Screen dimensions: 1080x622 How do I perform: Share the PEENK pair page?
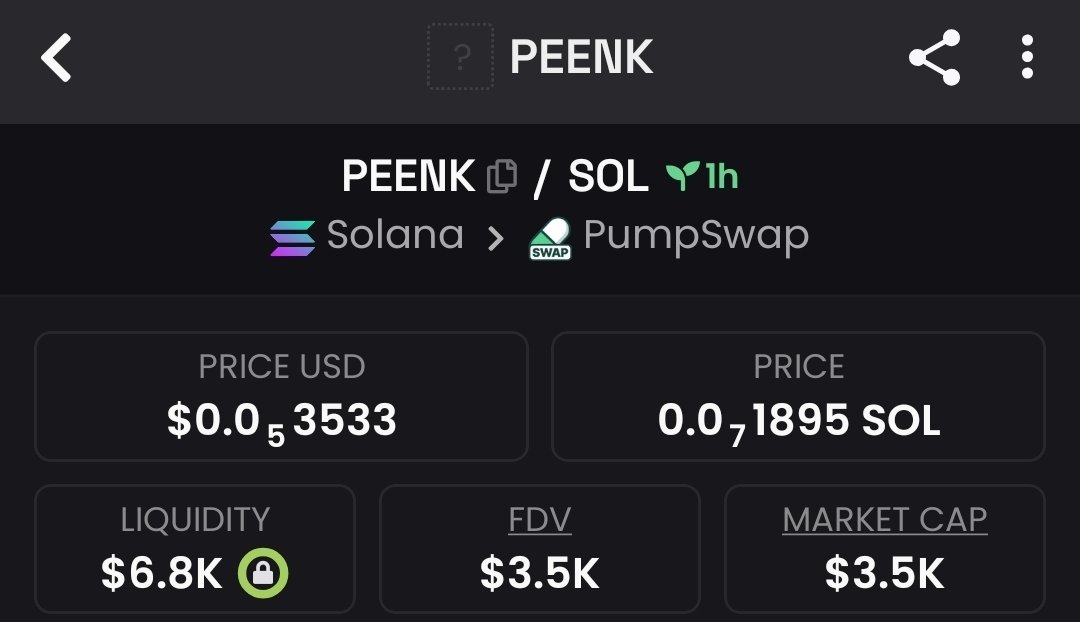(x=934, y=58)
